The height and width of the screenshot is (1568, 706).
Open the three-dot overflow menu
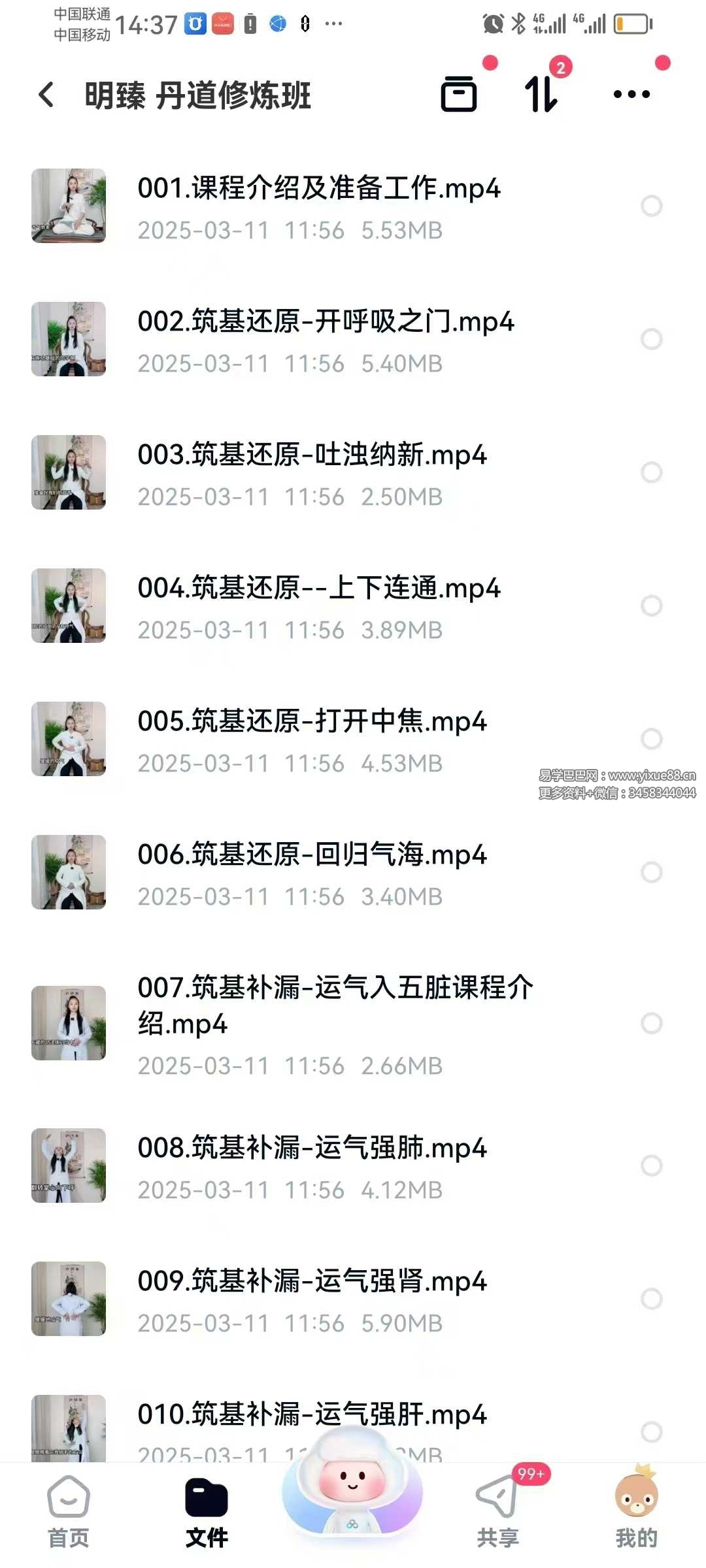[x=631, y=94]
